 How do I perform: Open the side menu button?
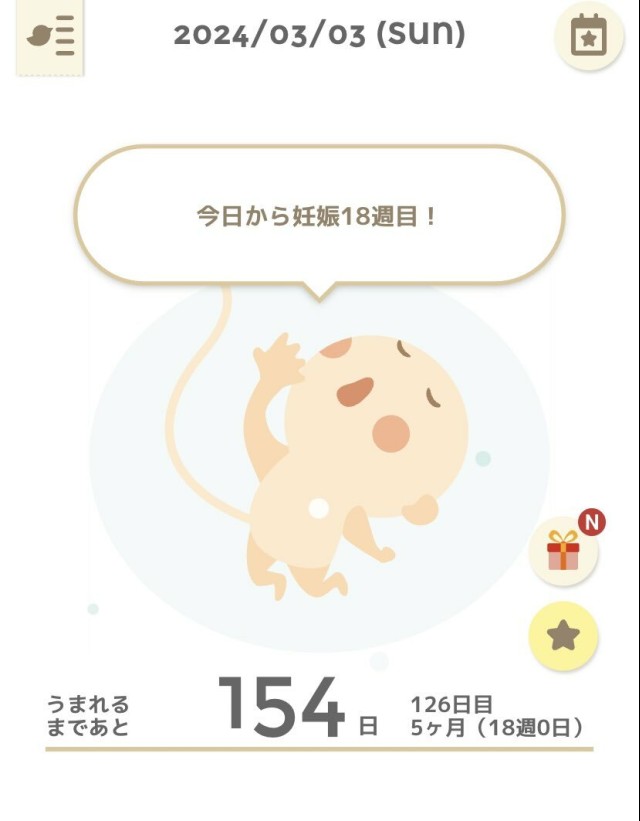coord(50,38)
